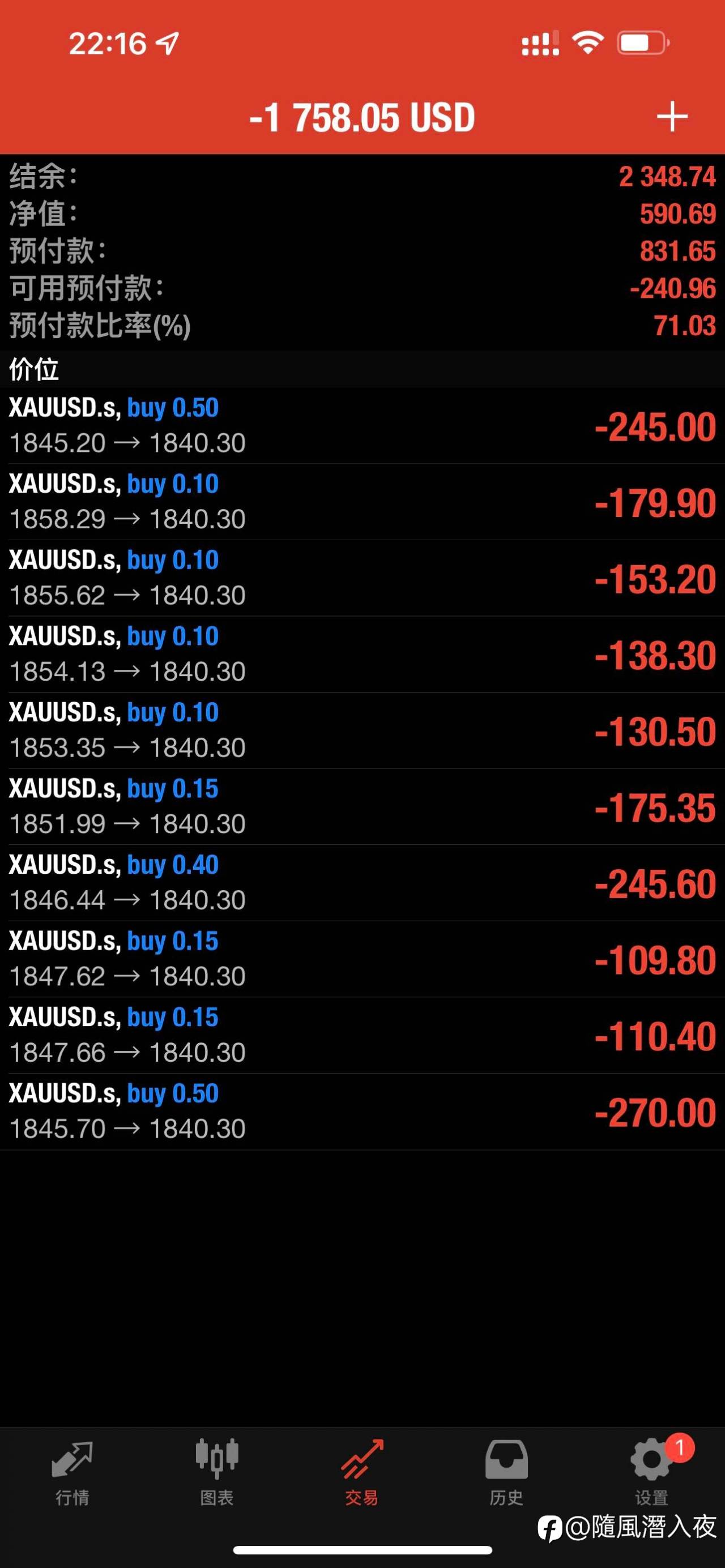Open the position opened at 1858.29

click(x=362, y=502)
